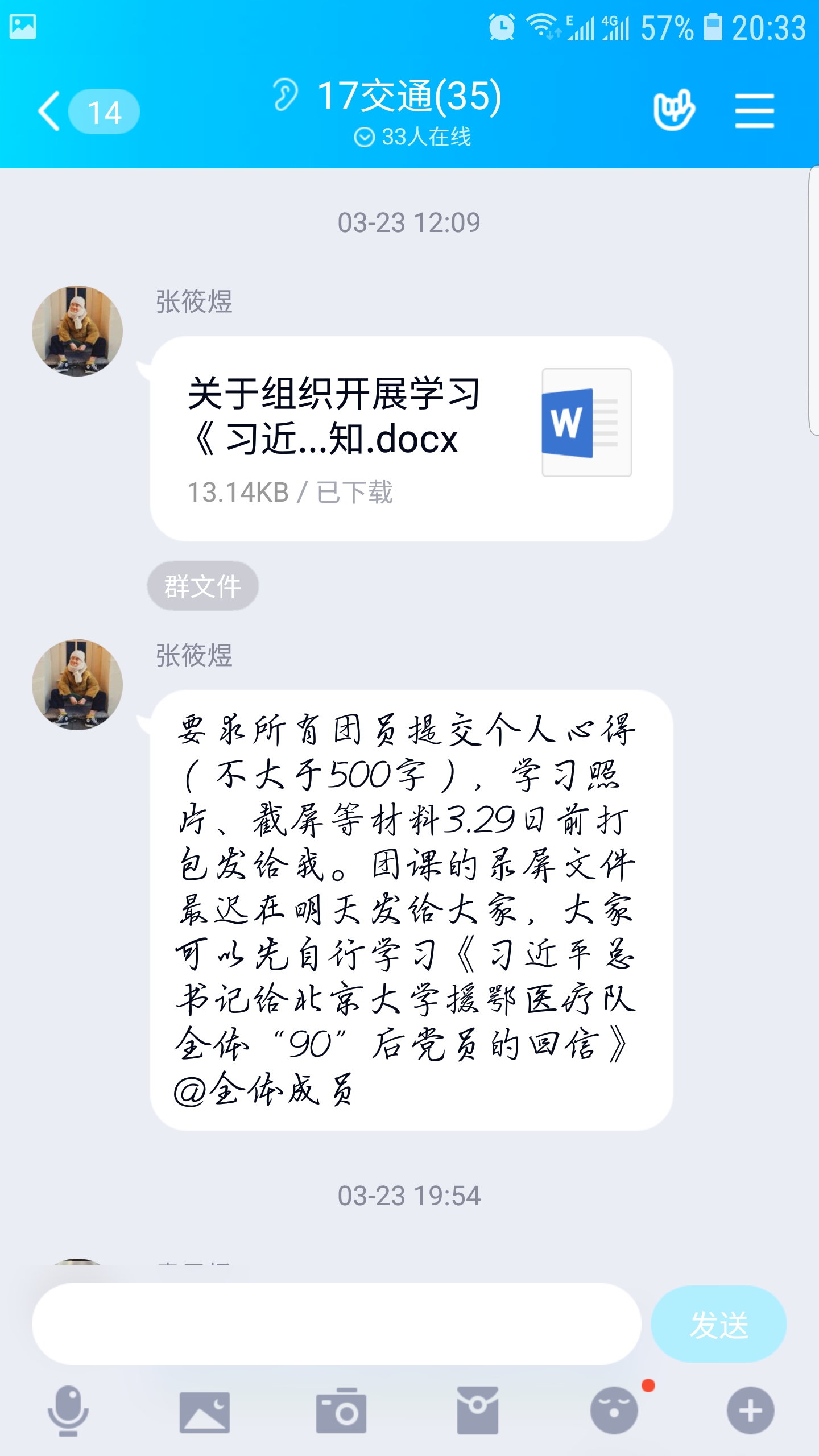This screenshot has height=1456, width=819.
Task: Expand more options with the plus icon
Action: (751, 1410)
